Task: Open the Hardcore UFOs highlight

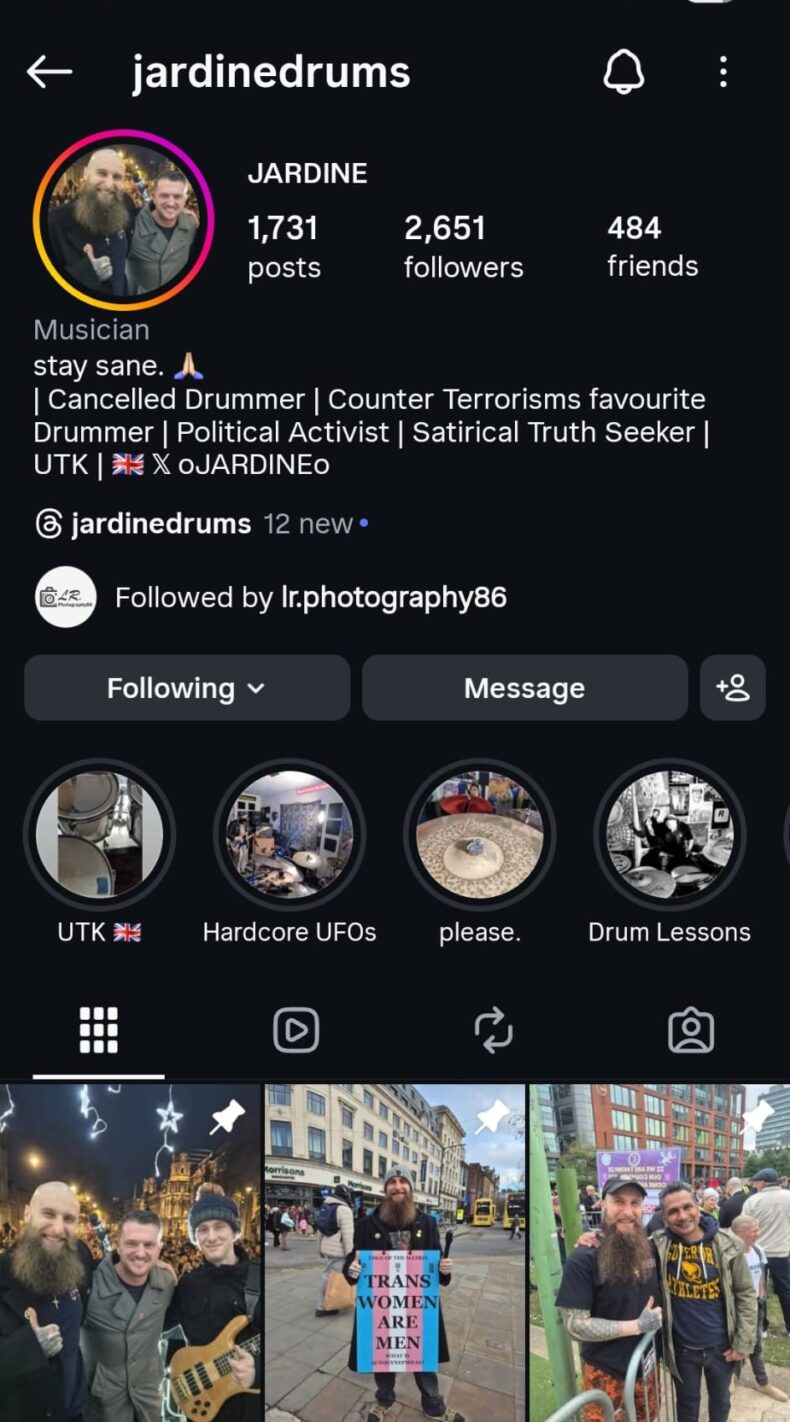Action: click(x=289, y=834)
